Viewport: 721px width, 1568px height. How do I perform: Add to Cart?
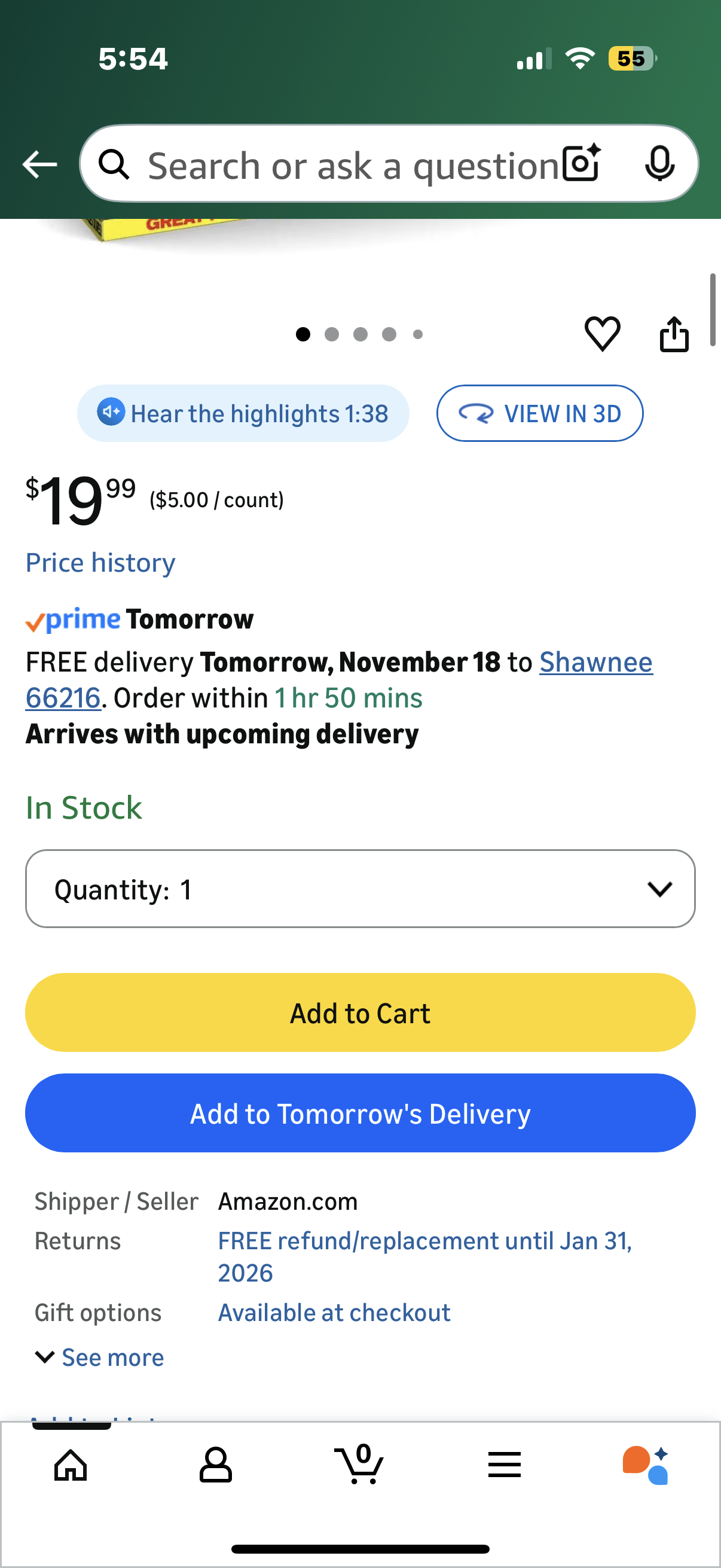(360, 1013)
